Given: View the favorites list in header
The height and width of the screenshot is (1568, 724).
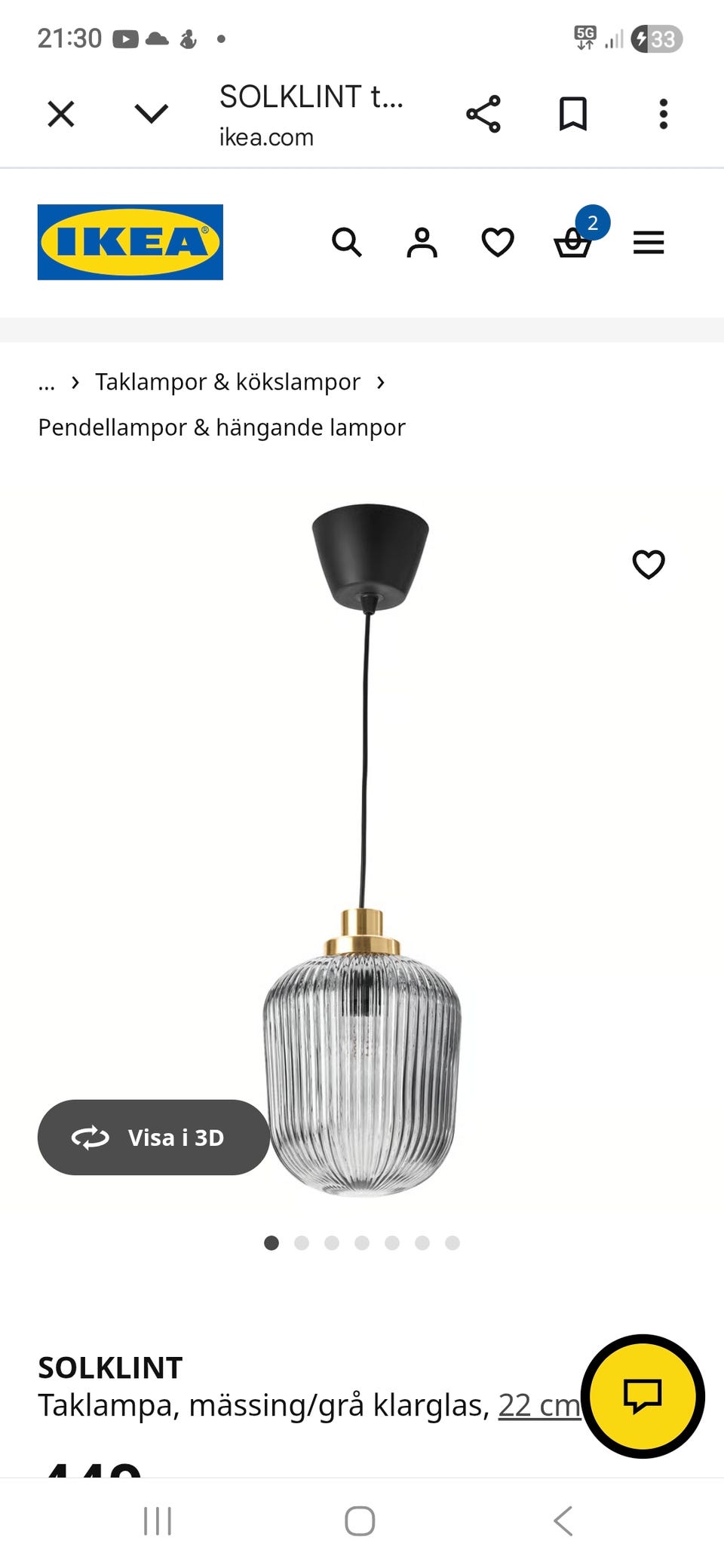Looking at the screenshot, I should (x=498, y=243).
